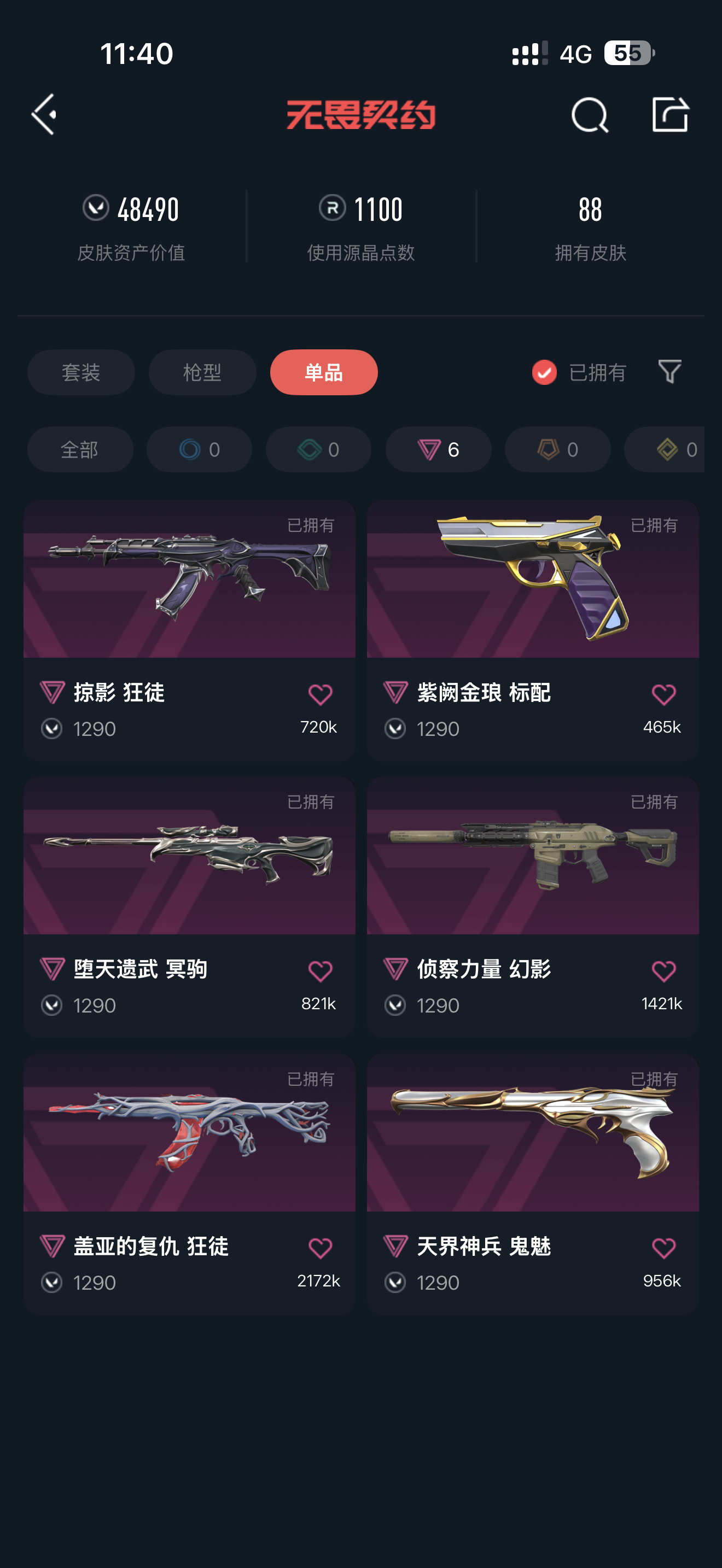Open the 堕天遗武 冥驹 skin card

[x=189, y=907]
